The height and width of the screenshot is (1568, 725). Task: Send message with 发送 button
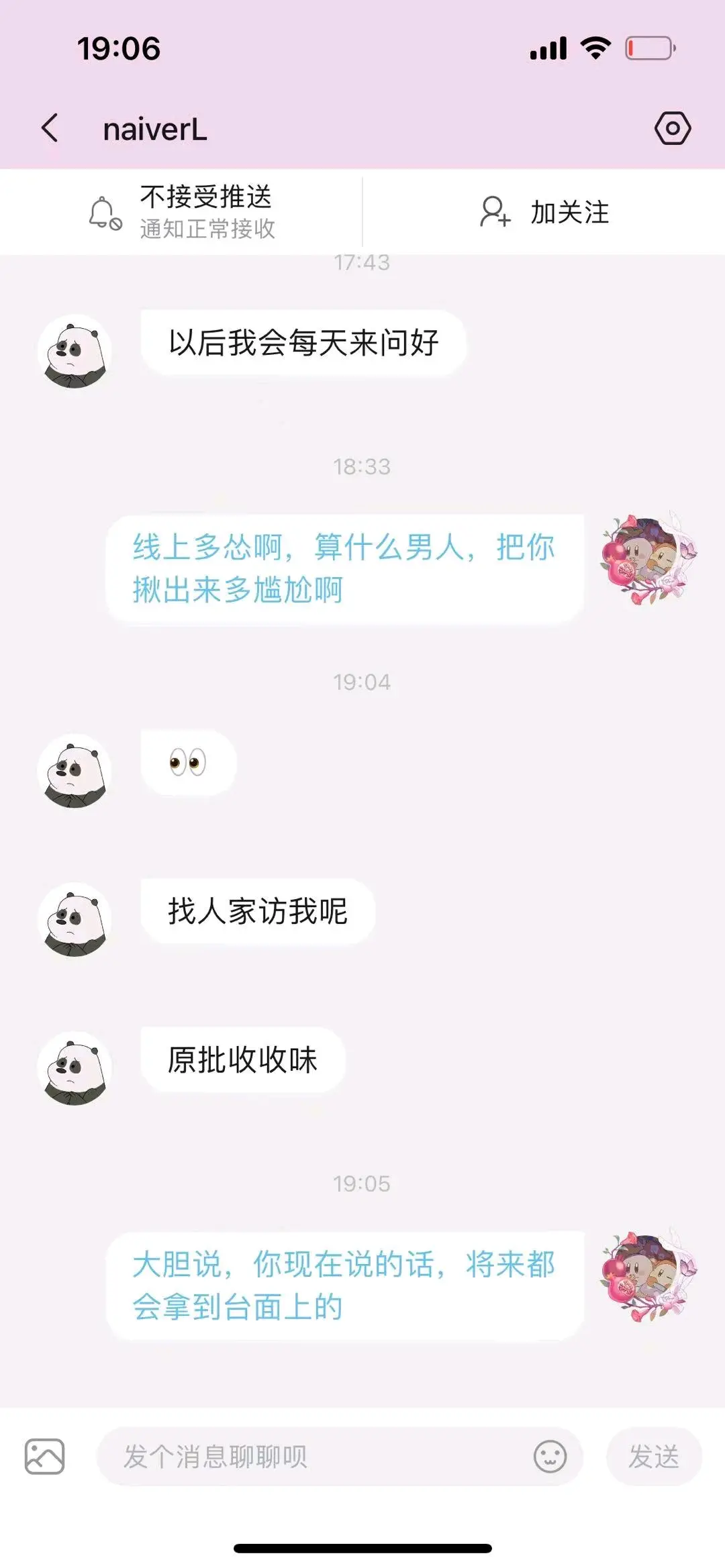[653, 1457]
